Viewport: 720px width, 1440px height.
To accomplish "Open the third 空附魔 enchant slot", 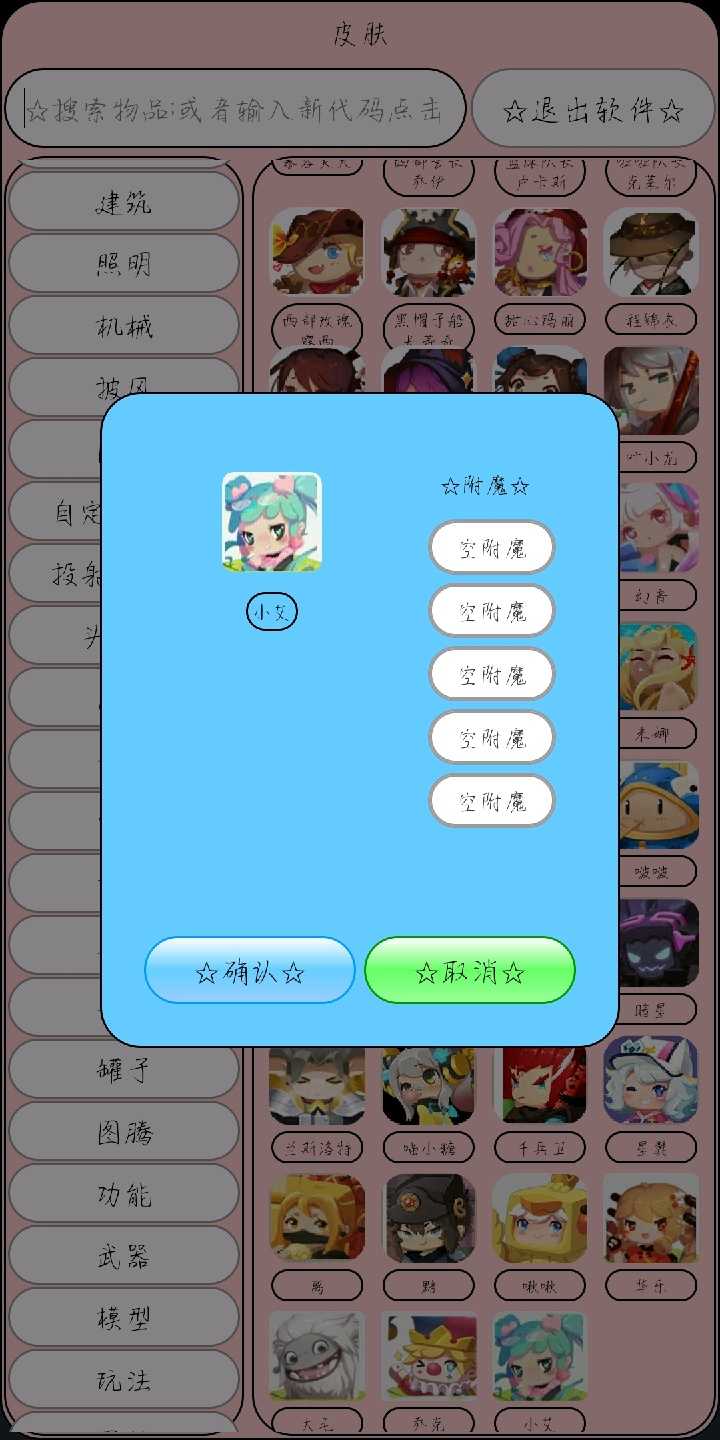I will (492, 675).
